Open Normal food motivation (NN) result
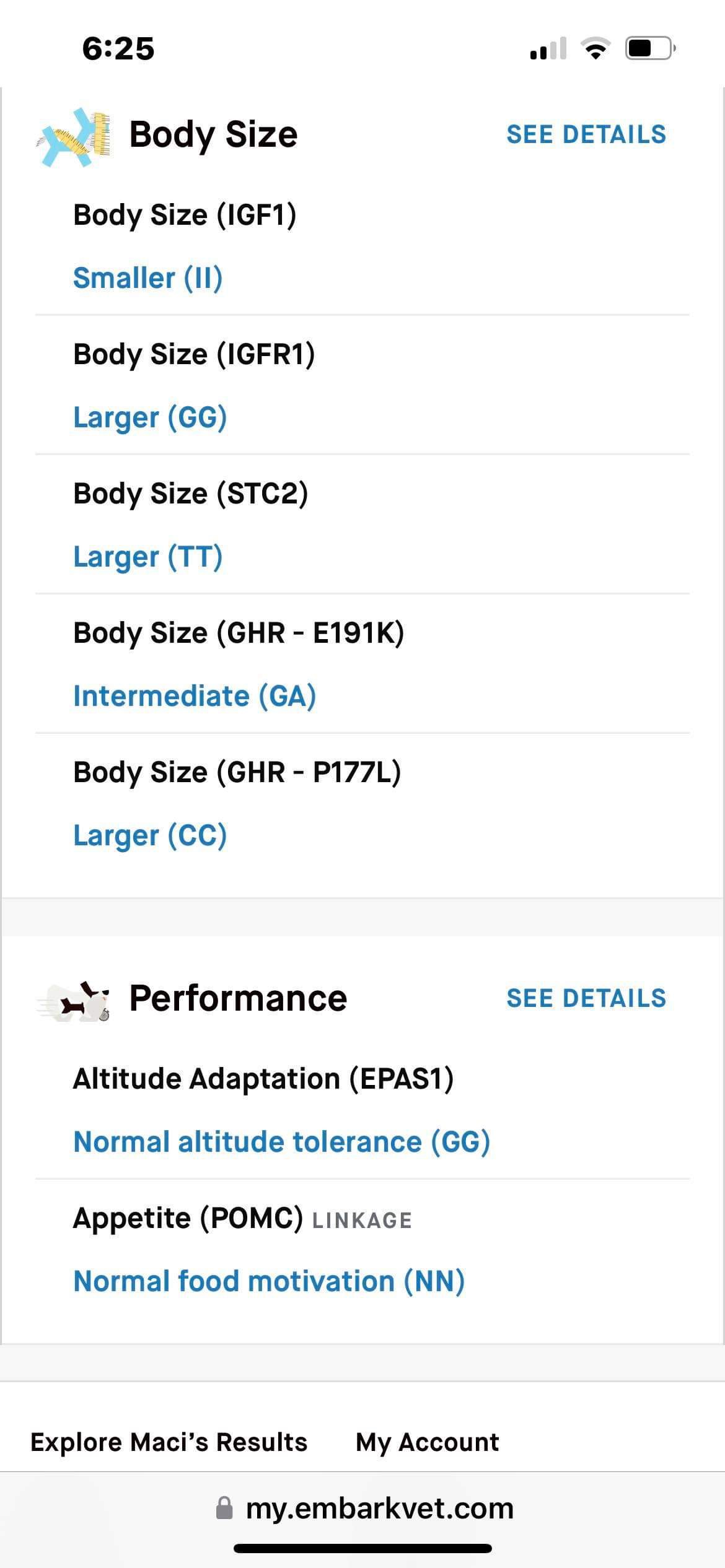The image size is (725, 1568). (x=269, y=1281)
